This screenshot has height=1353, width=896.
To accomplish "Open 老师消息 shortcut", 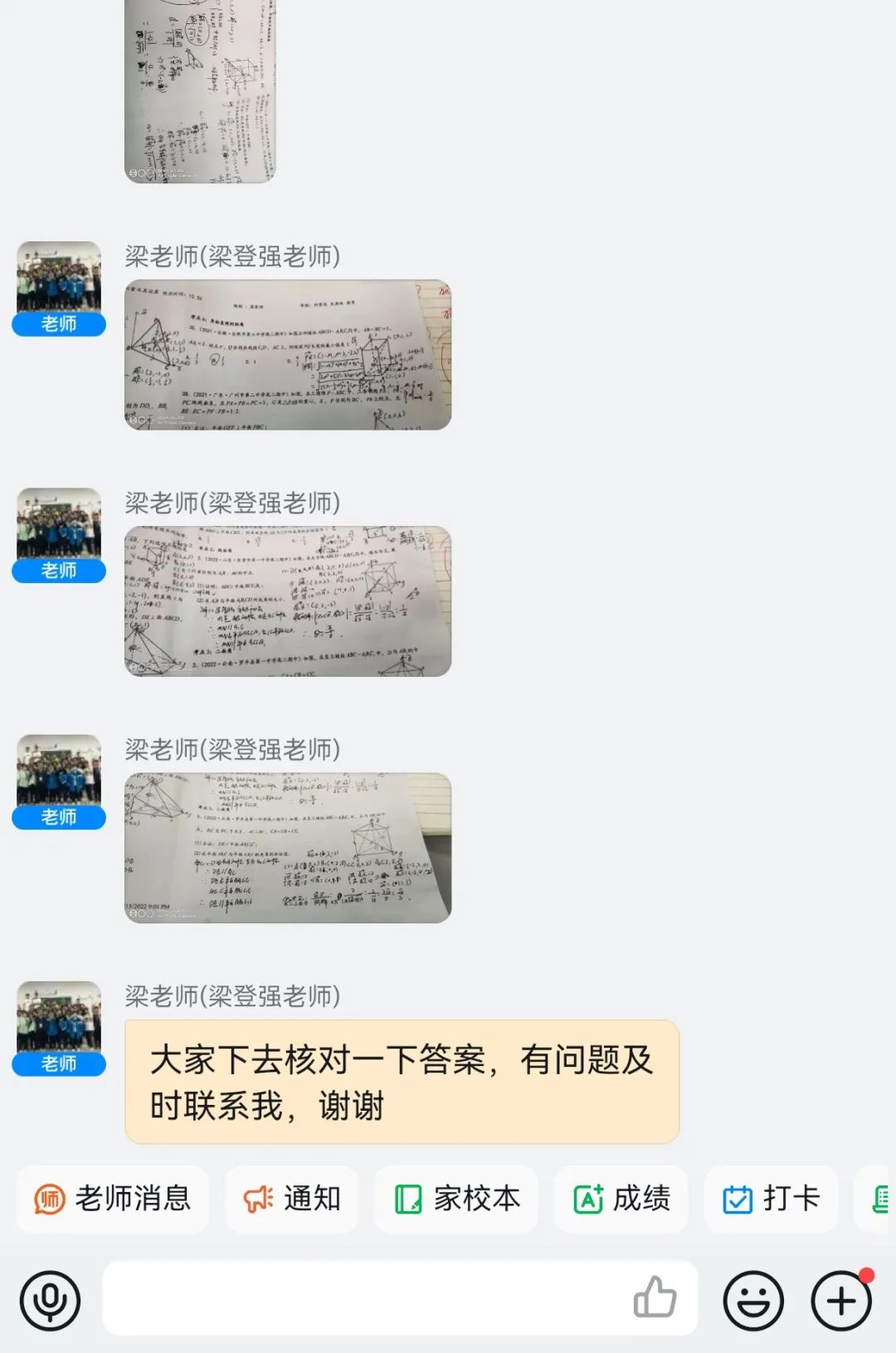I will click(113, 1200).
